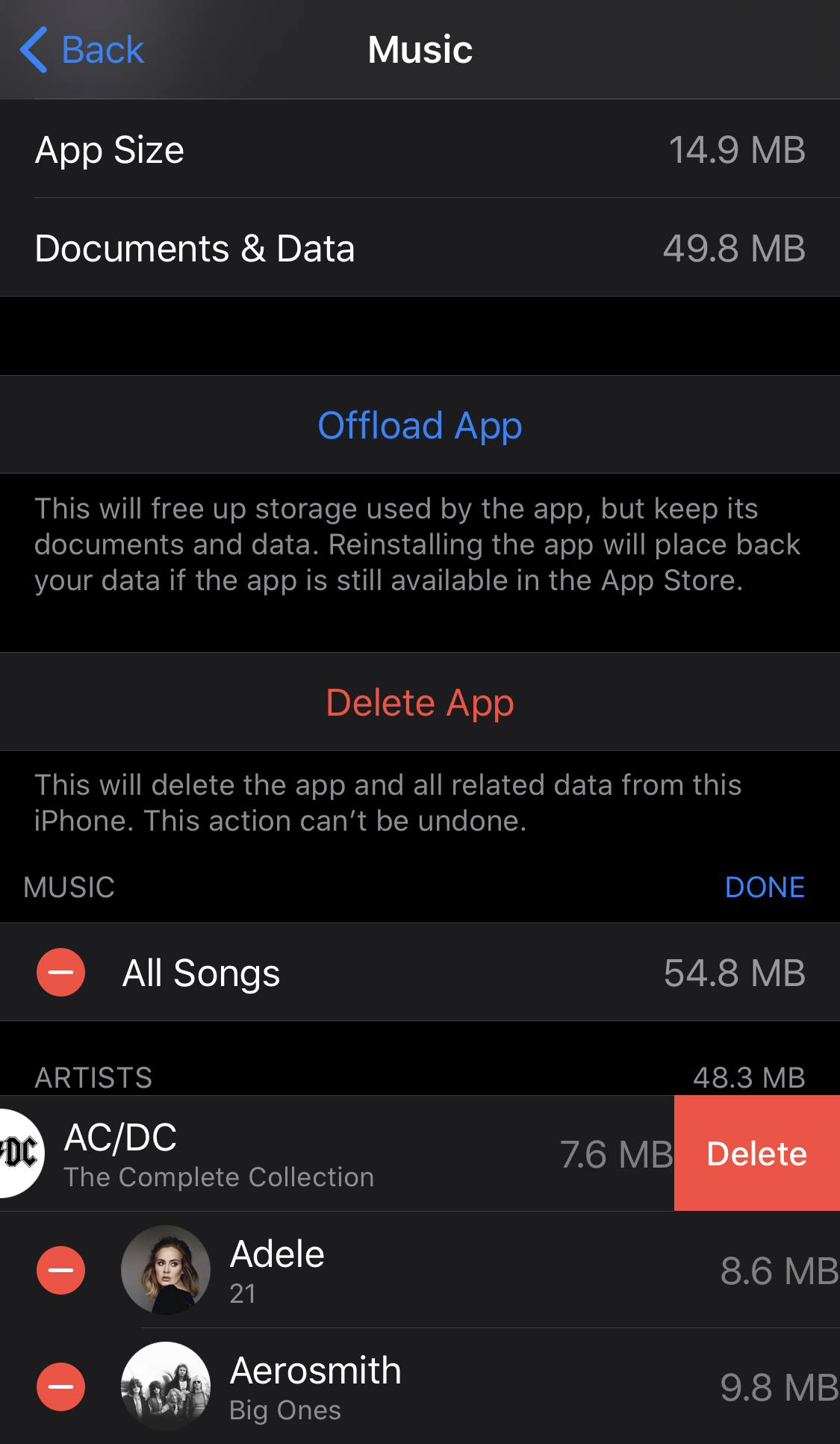Screen dimensions: 840x1444
Task: Toggle the removal control on Aerosmith's row
Action: (x=60, y=1387)
